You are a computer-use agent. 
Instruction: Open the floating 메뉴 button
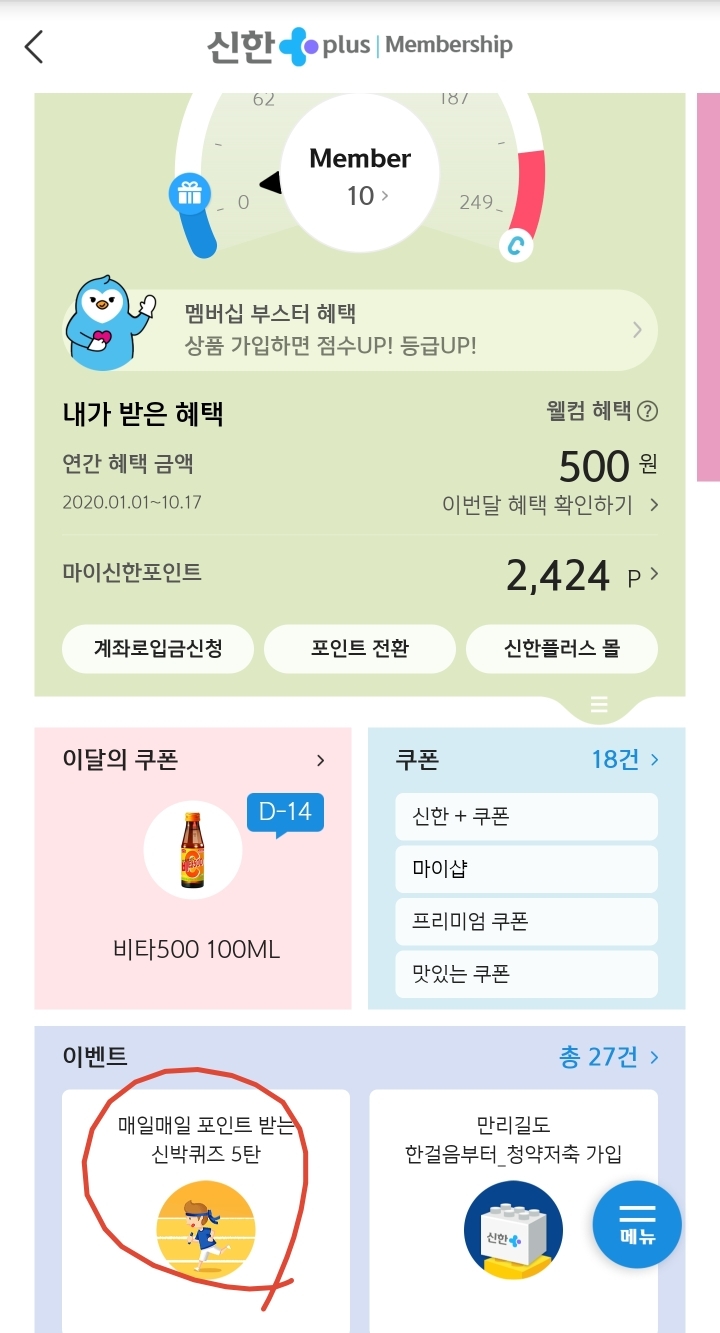(637, 1224)
